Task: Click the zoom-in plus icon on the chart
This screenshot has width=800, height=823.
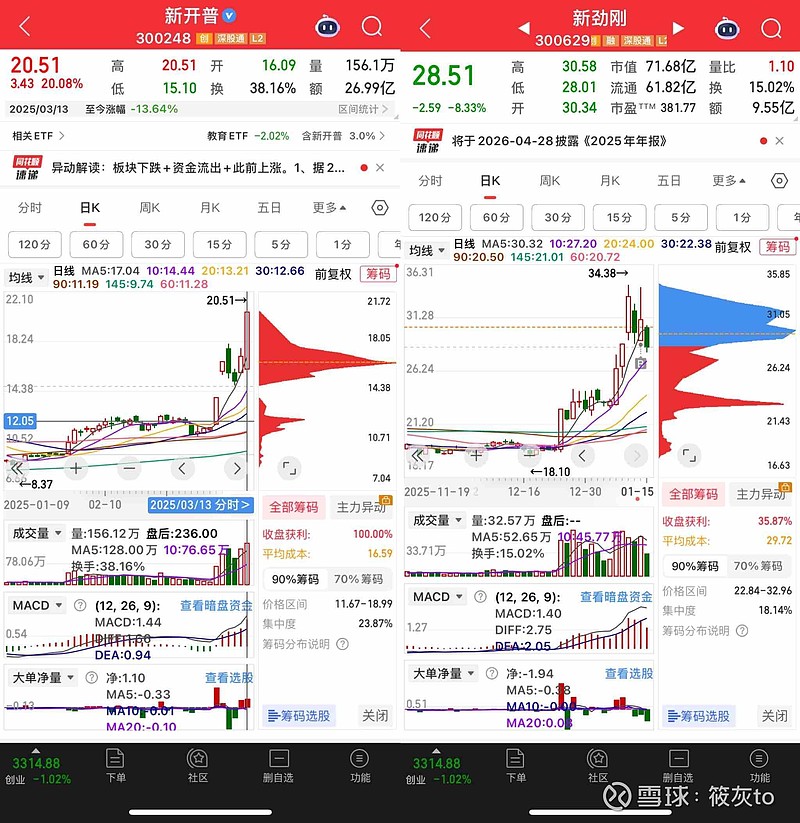Action: (x=74, y=467)
